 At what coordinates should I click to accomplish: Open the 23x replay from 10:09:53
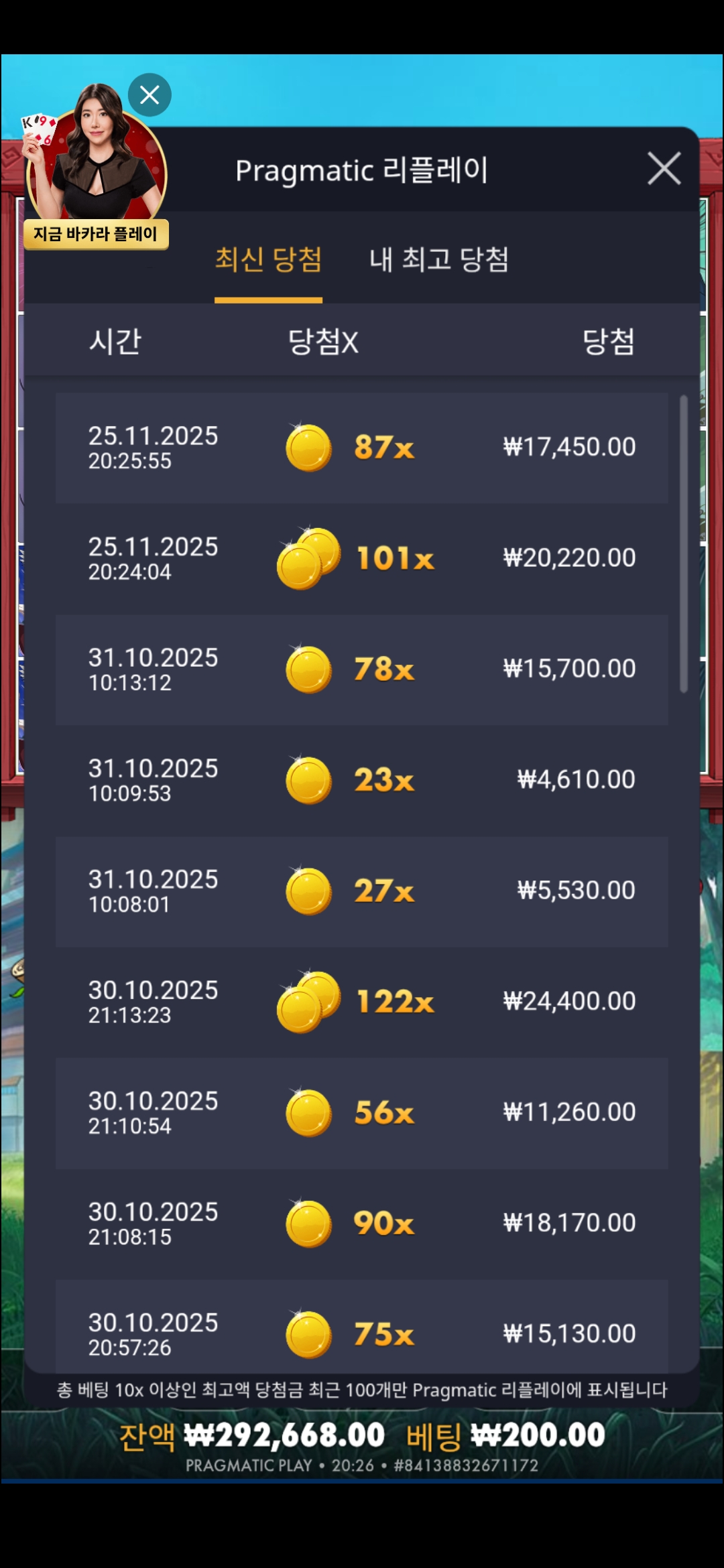(362, 780)
